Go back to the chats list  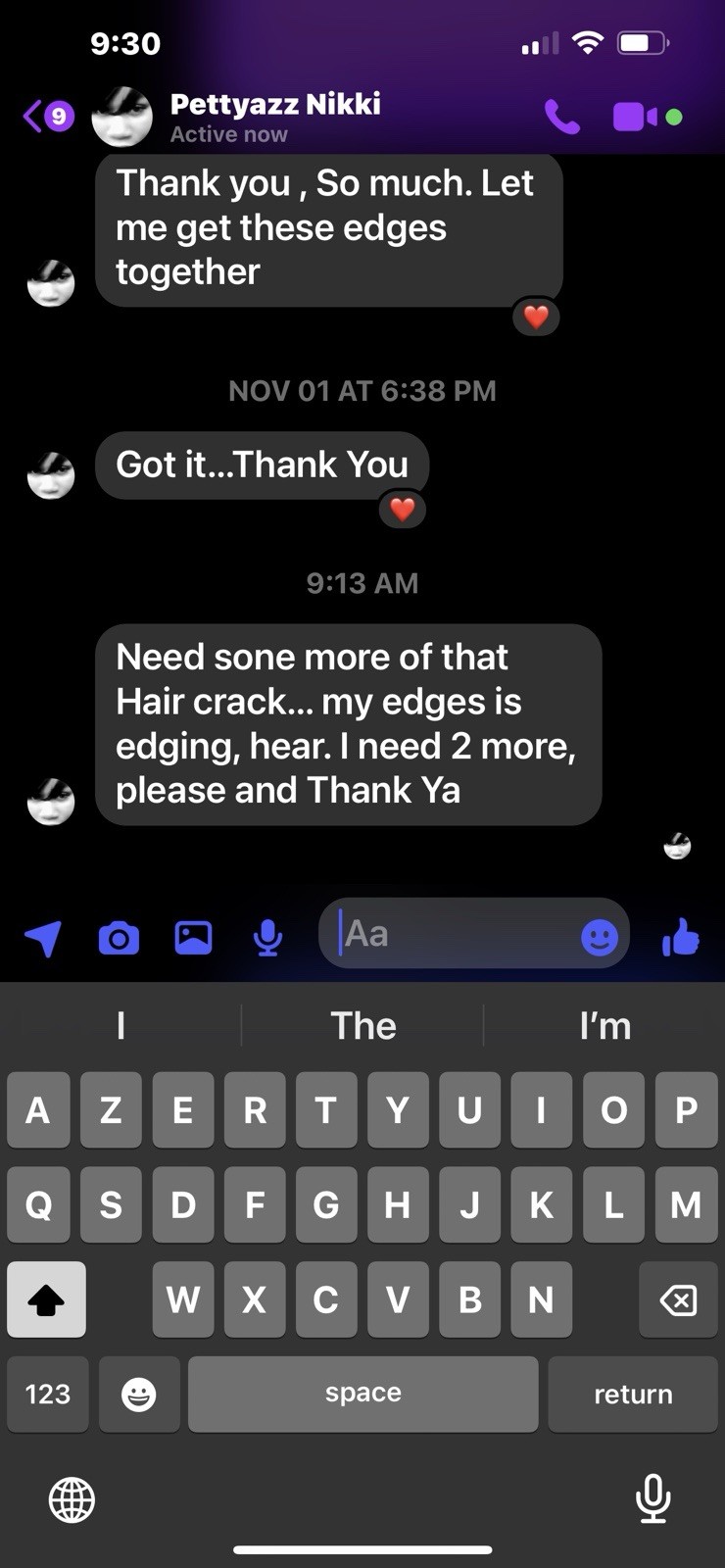tap(47, 117)
